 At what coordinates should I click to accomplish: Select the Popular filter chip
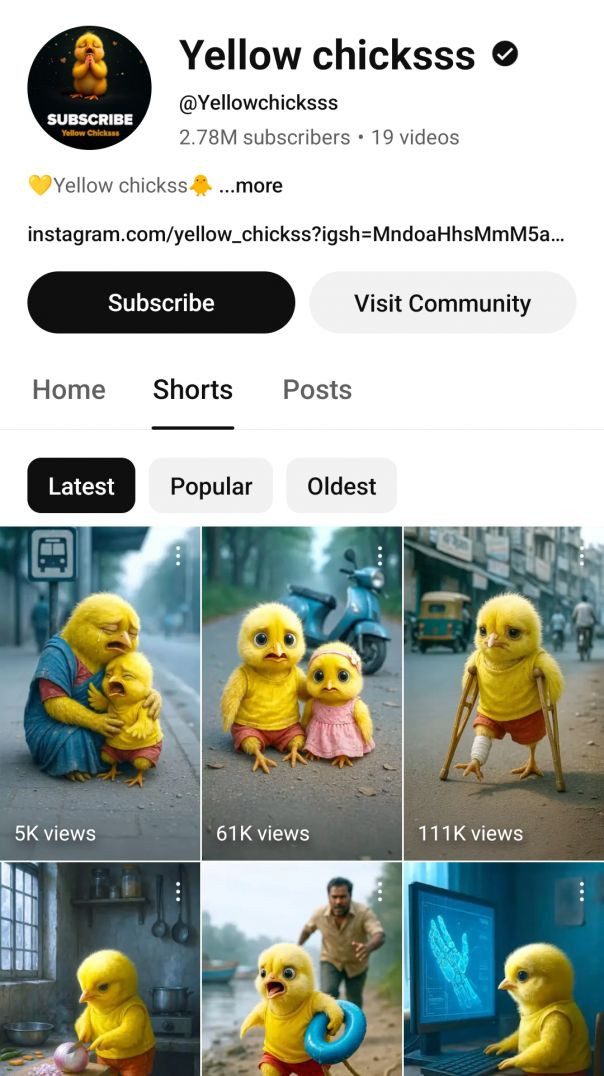211,486
